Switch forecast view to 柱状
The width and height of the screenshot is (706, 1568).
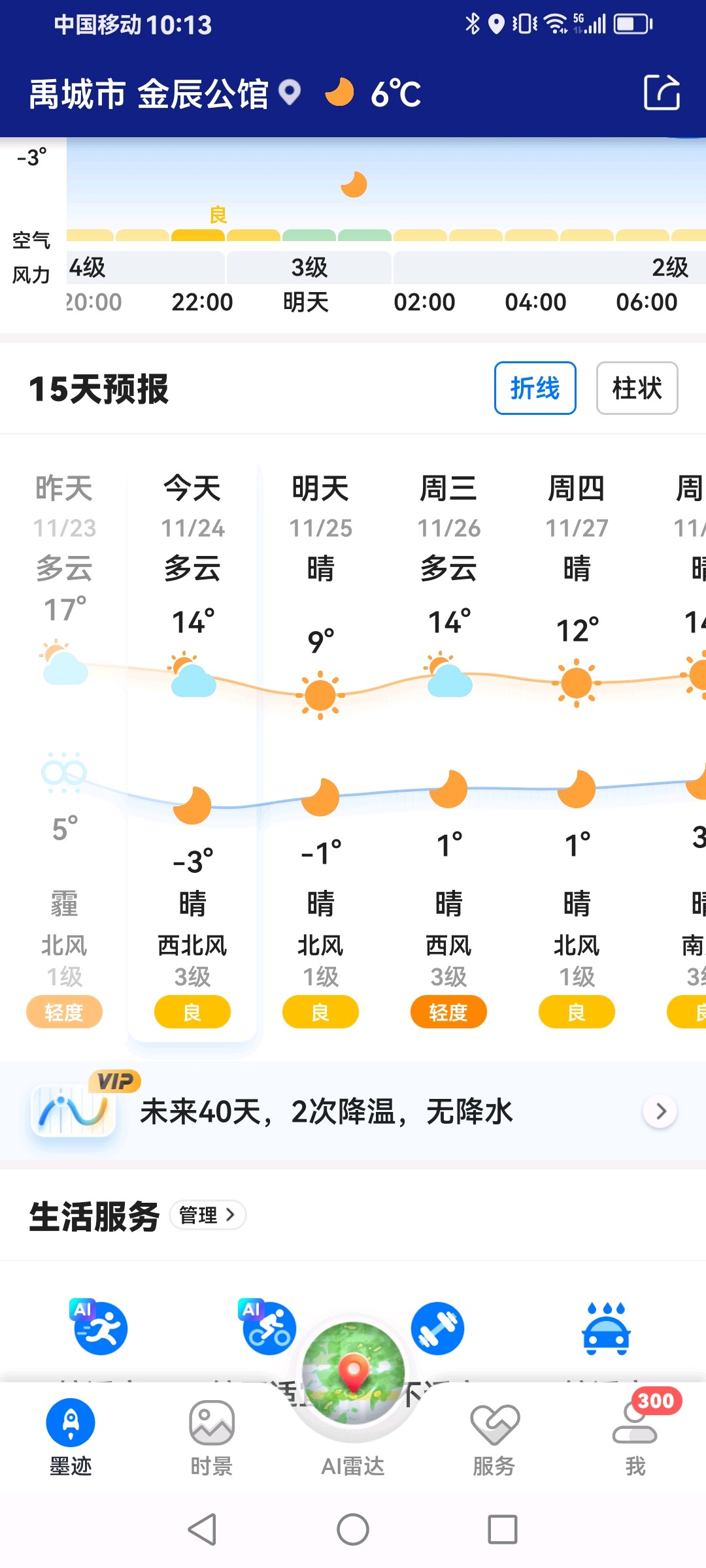coord(637,388)
